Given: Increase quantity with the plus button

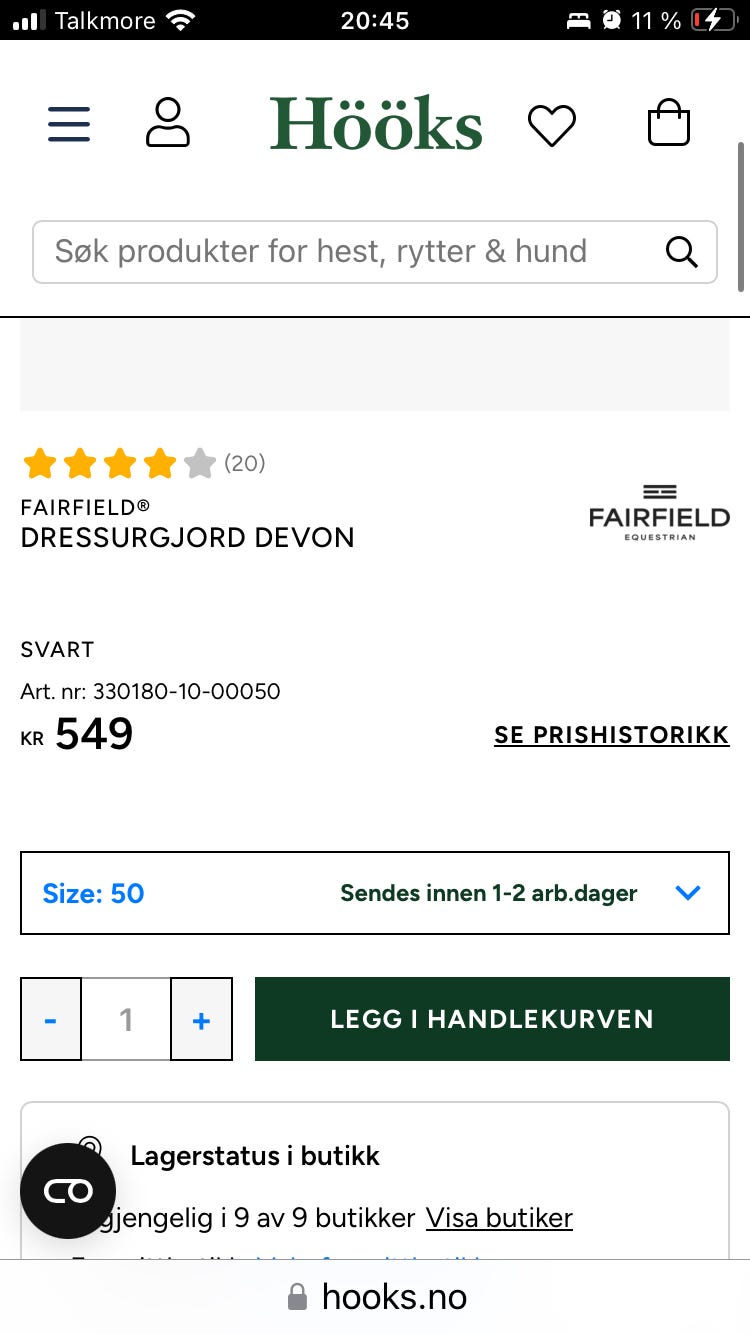Looking at the screenshot, I should point(202,1019).
